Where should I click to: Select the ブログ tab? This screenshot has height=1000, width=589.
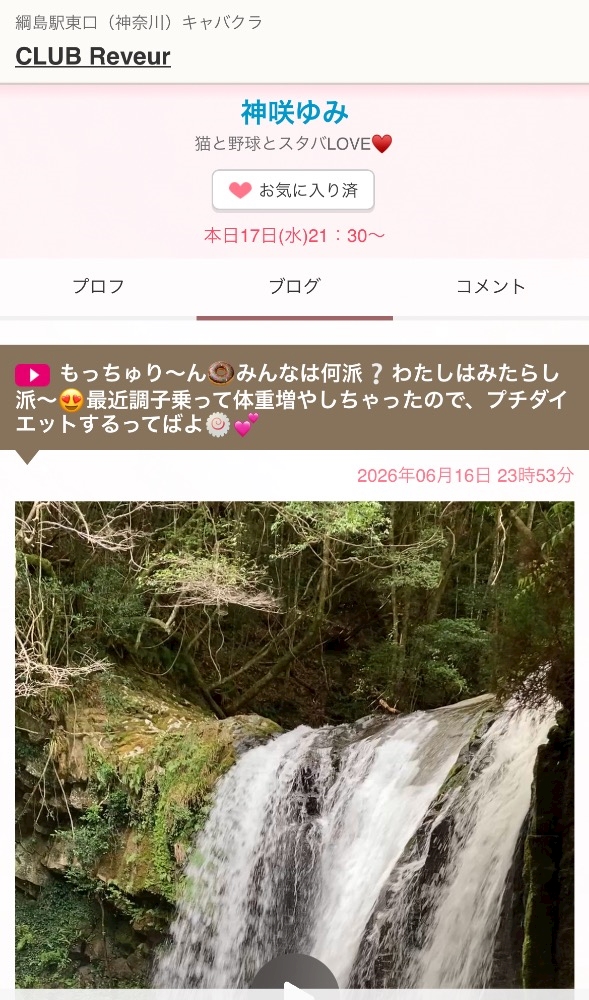click(294, 286)
